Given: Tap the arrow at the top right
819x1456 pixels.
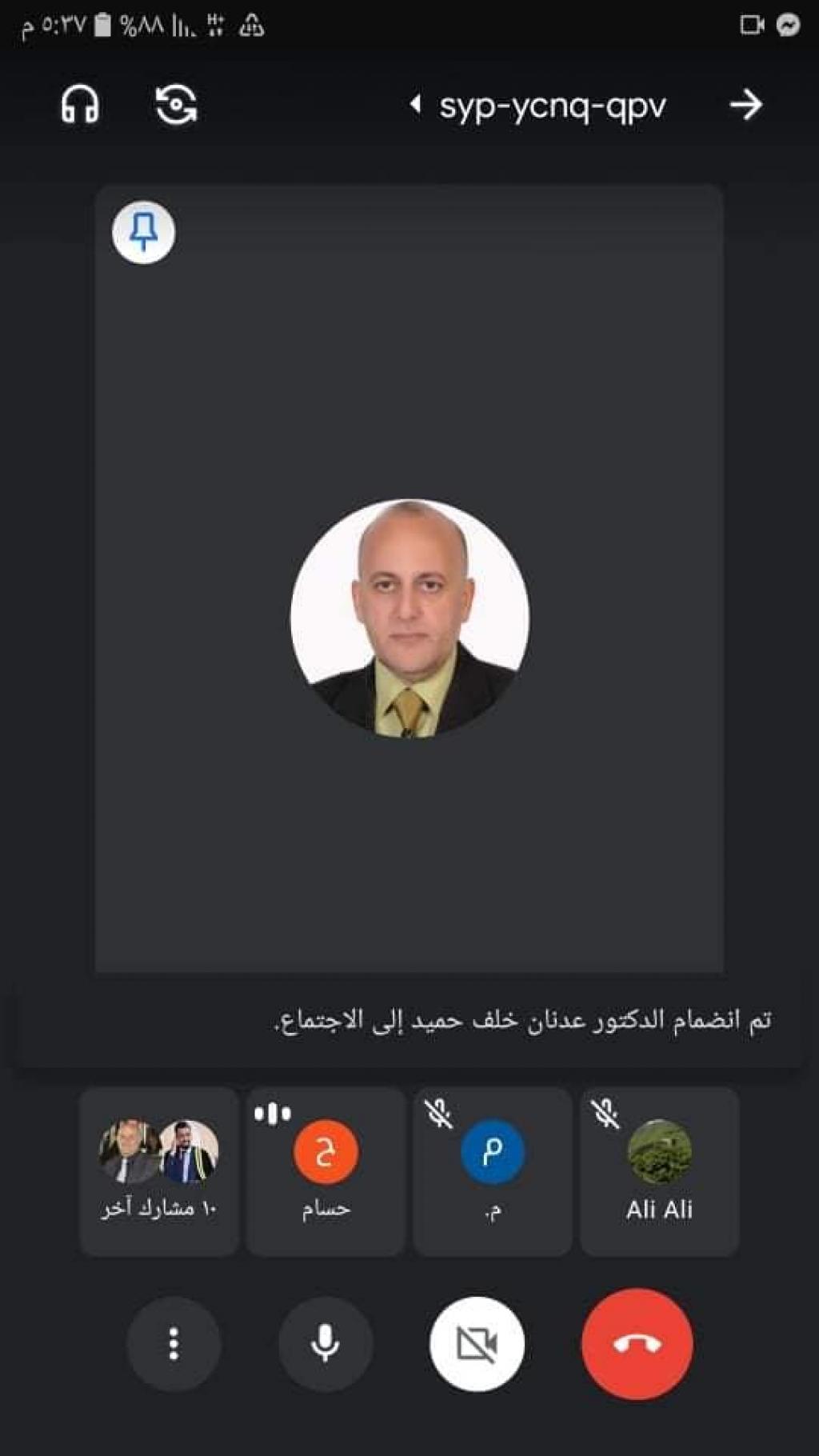Looking at the screenshot, I should [745, 105].
